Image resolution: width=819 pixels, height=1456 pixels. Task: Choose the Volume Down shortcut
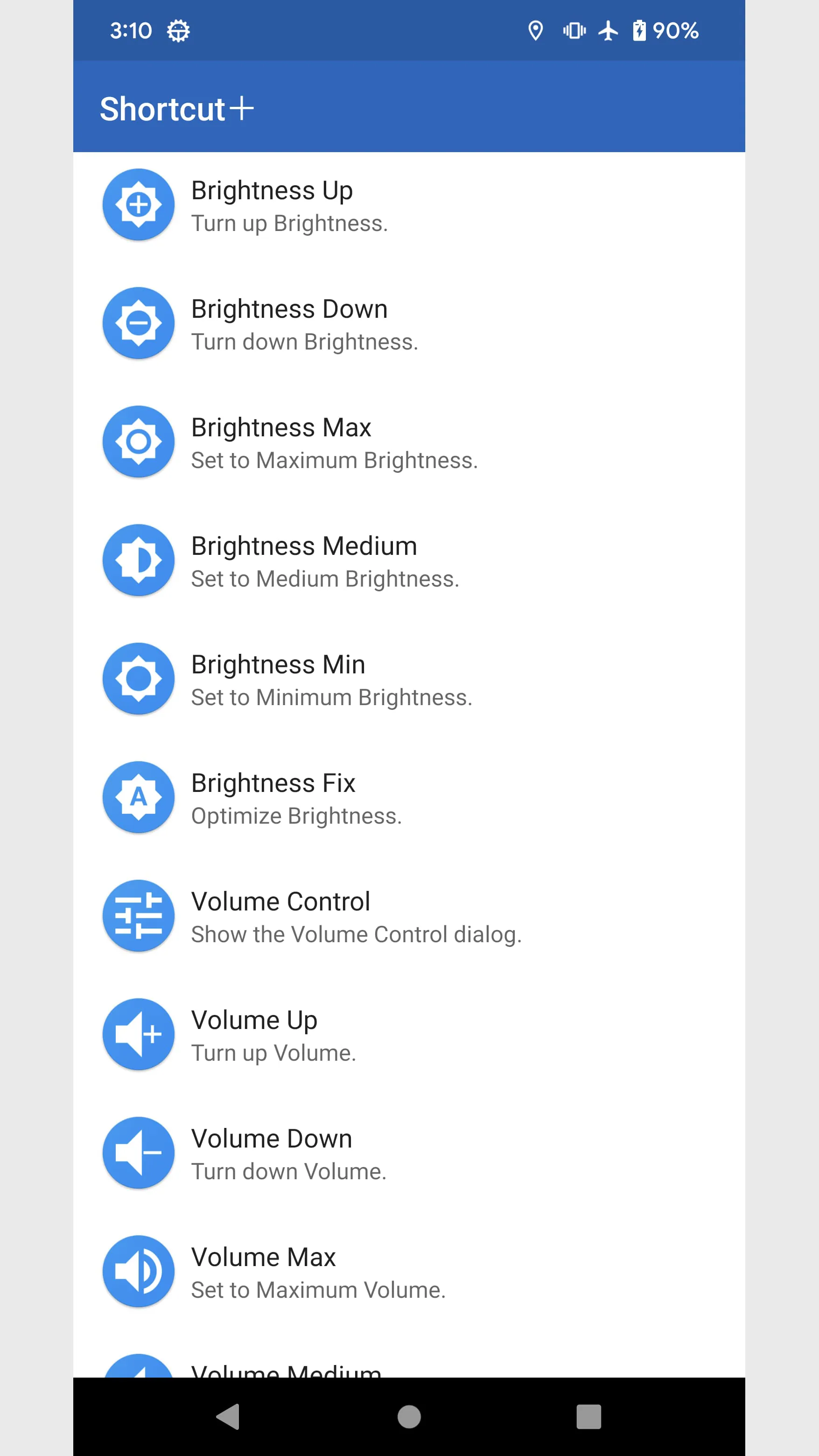[x=409, y=1154]
